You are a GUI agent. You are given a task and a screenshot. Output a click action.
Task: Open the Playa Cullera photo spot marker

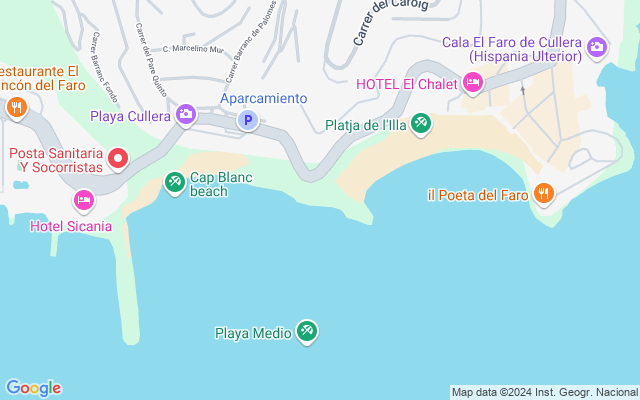[x=185, y=116]
